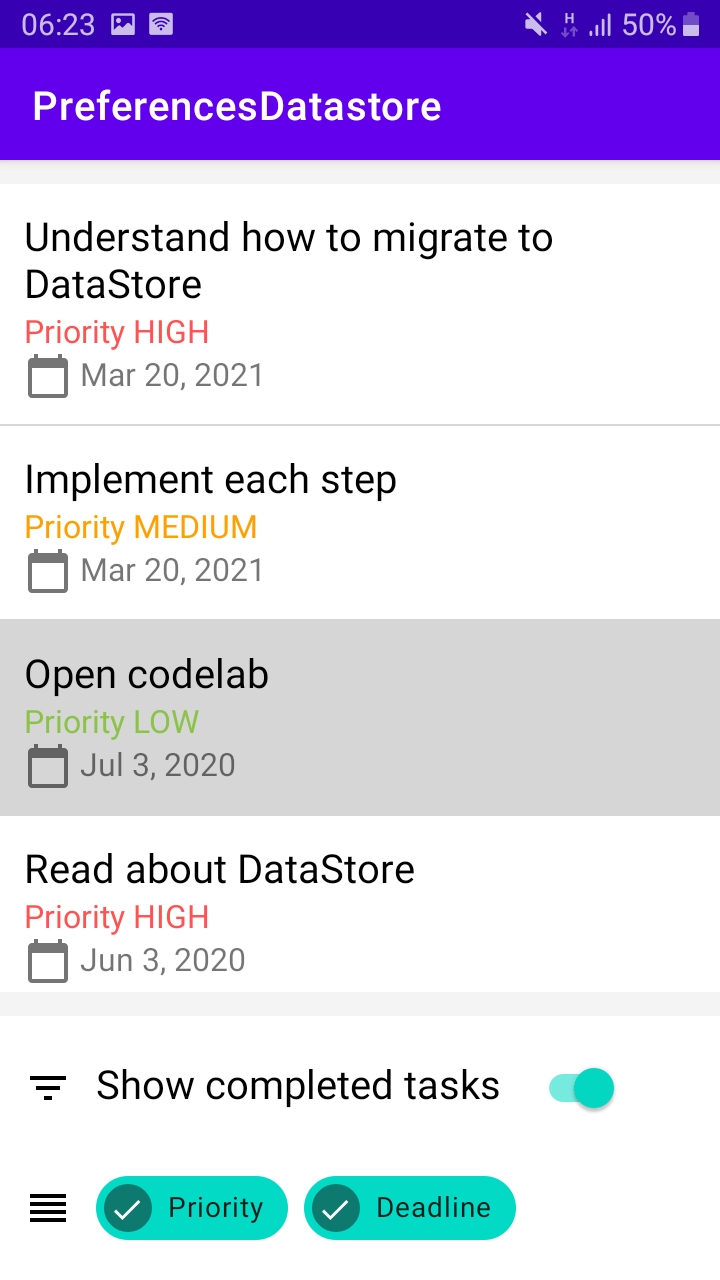
Task: Toggle the Deadline sort chip
Action: [410, 1208]
